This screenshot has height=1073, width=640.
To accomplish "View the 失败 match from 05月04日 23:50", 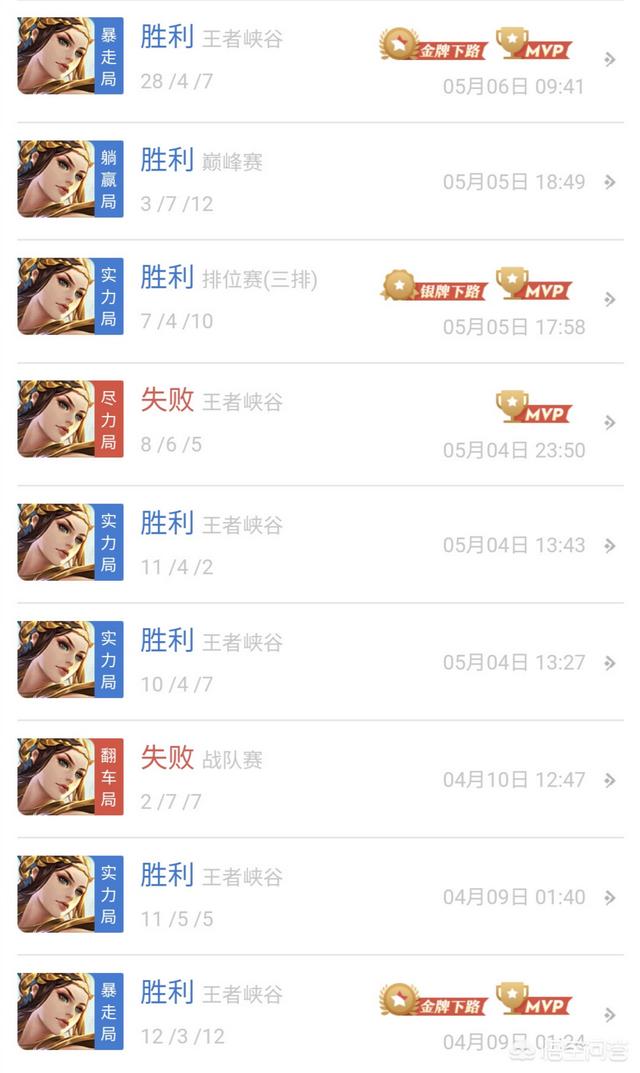I will [x=320, y=424].
